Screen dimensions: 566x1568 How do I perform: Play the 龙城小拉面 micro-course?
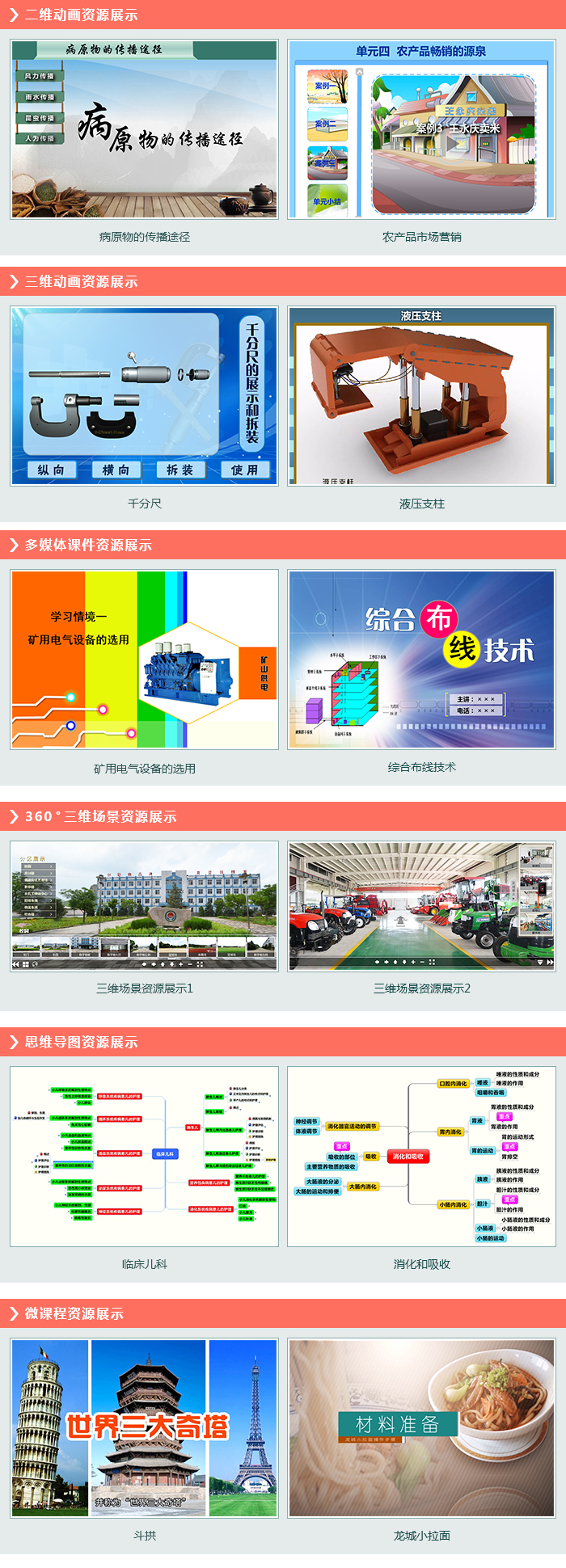(x=421, y=1427)
